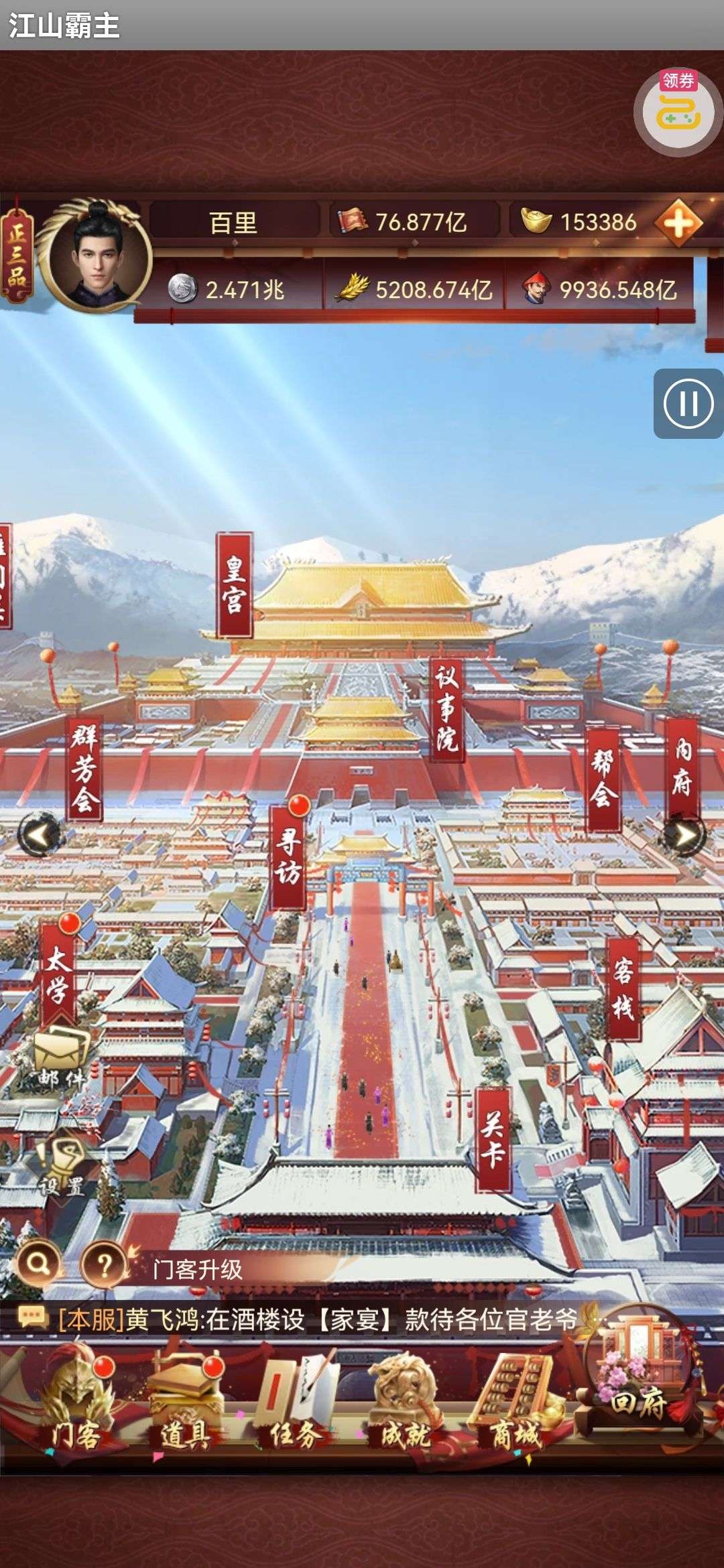Screen dimensions: 724x1568
Task: Tap the question mark help icon
Action: (x=105, y=1264)
